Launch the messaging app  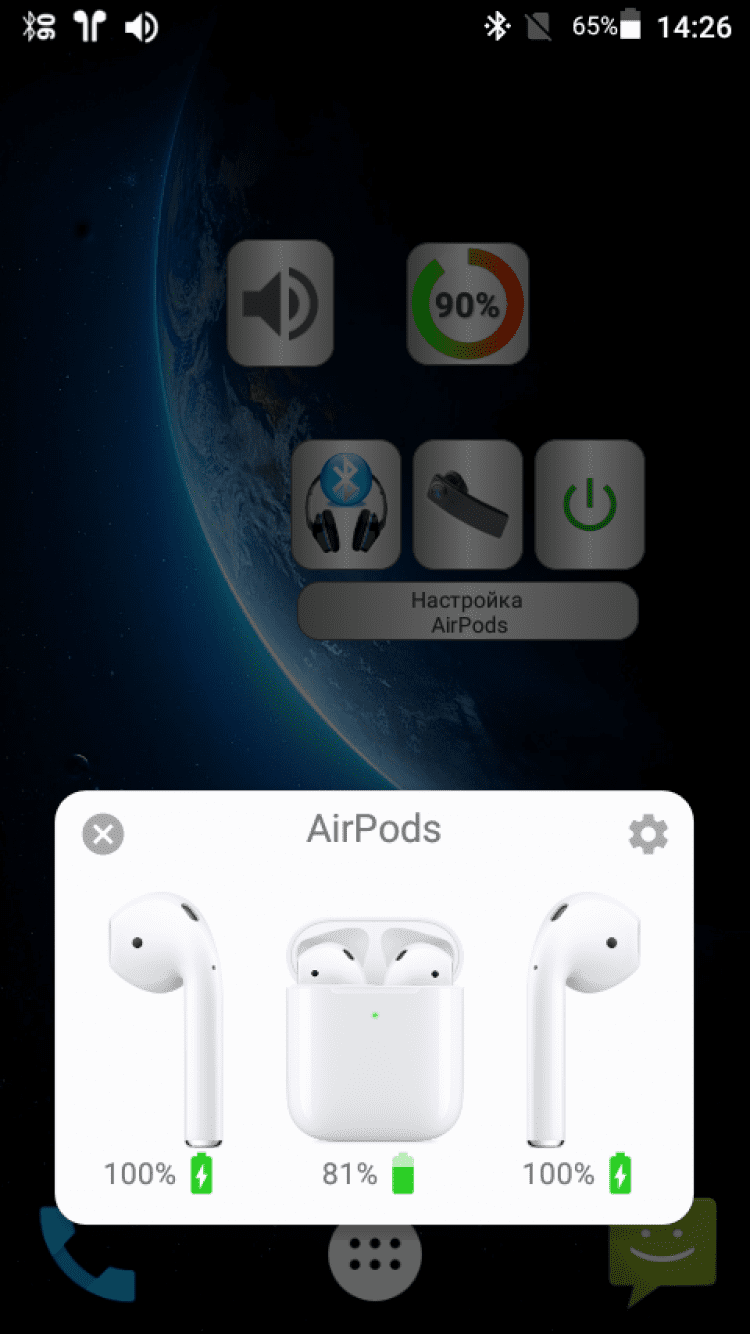click(x=663, y=1250)
